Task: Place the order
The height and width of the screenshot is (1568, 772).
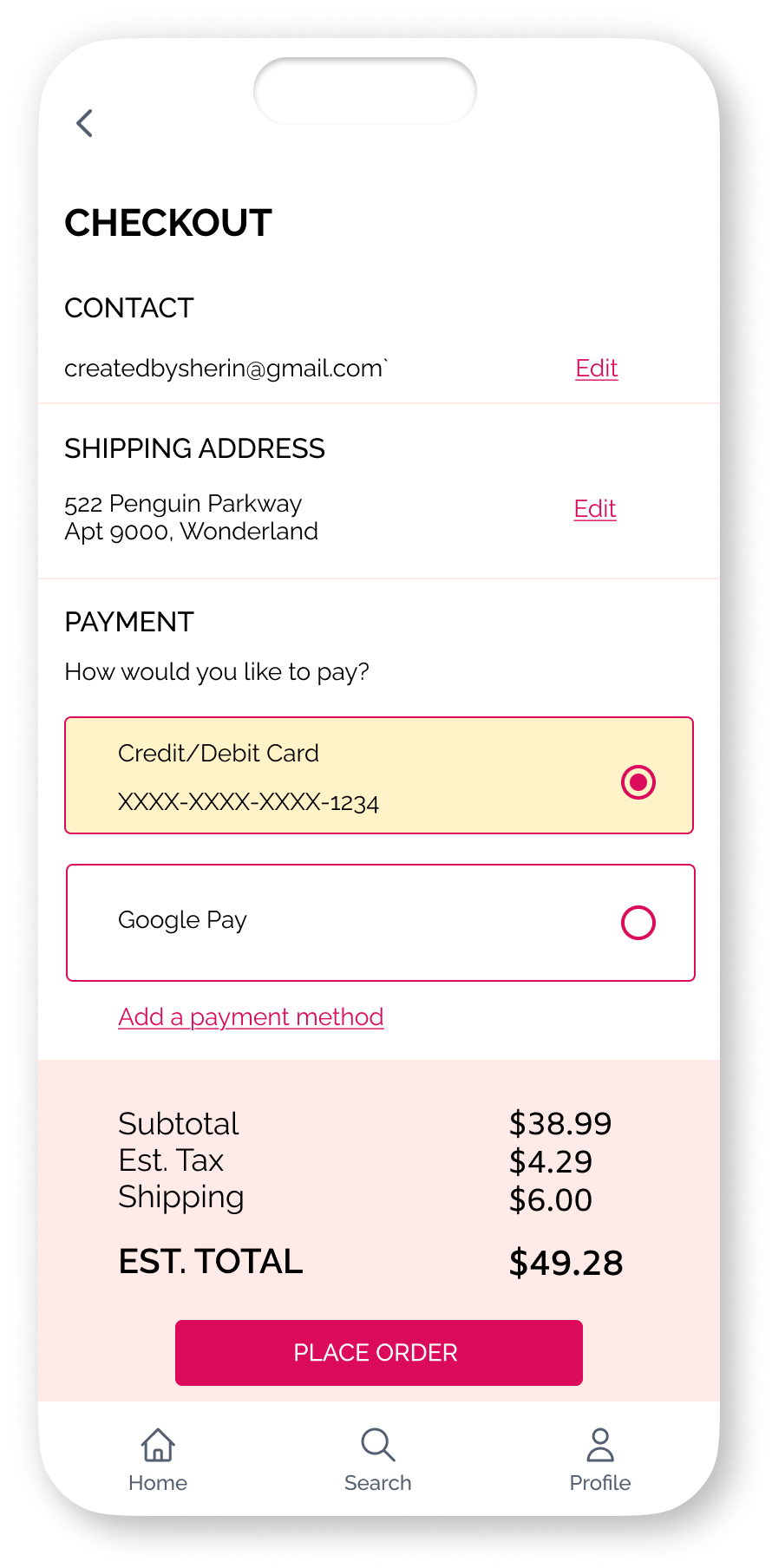Action: point(379,1353)
